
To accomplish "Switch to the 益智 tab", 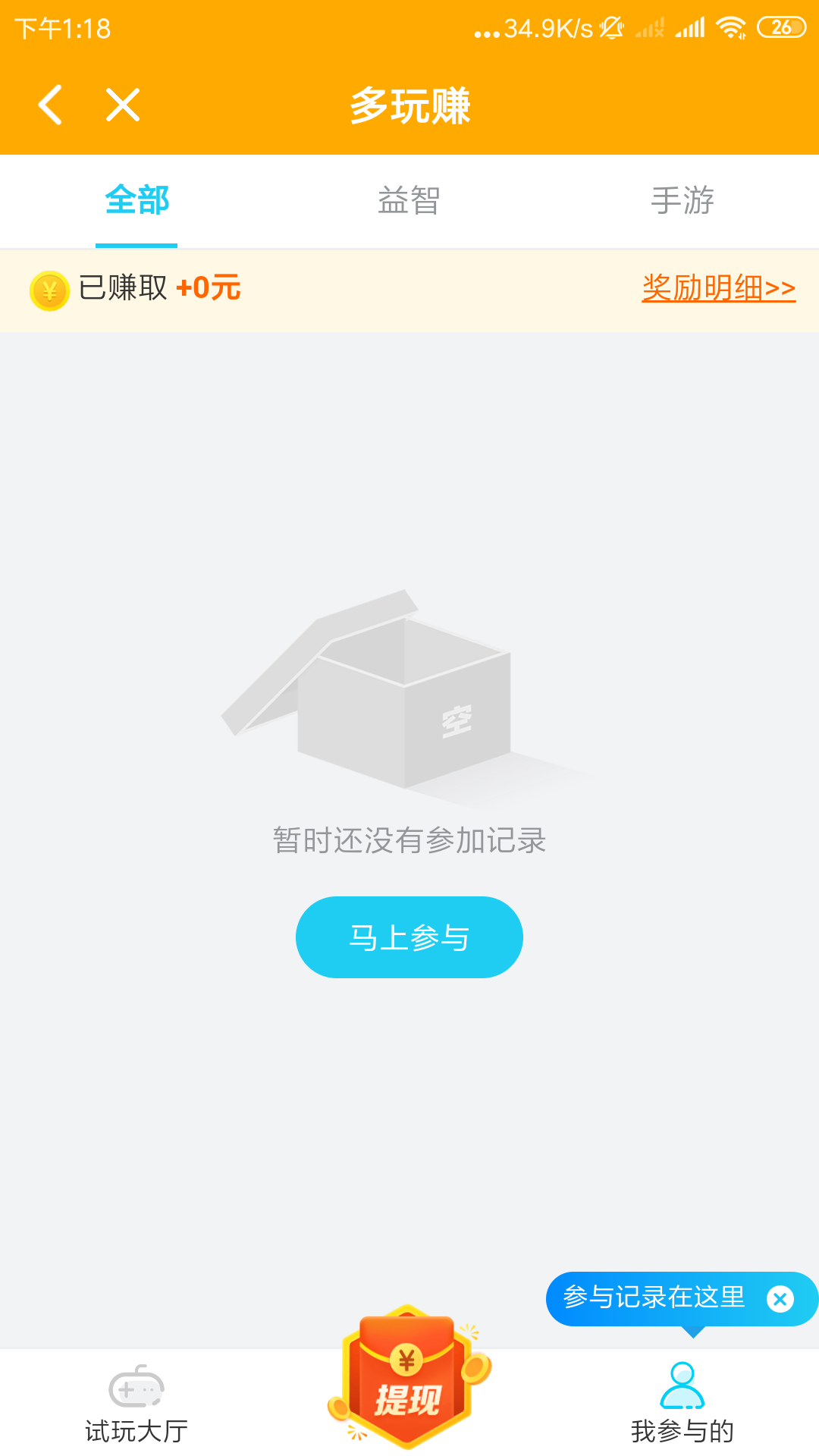I will click(x=409, y=201).
